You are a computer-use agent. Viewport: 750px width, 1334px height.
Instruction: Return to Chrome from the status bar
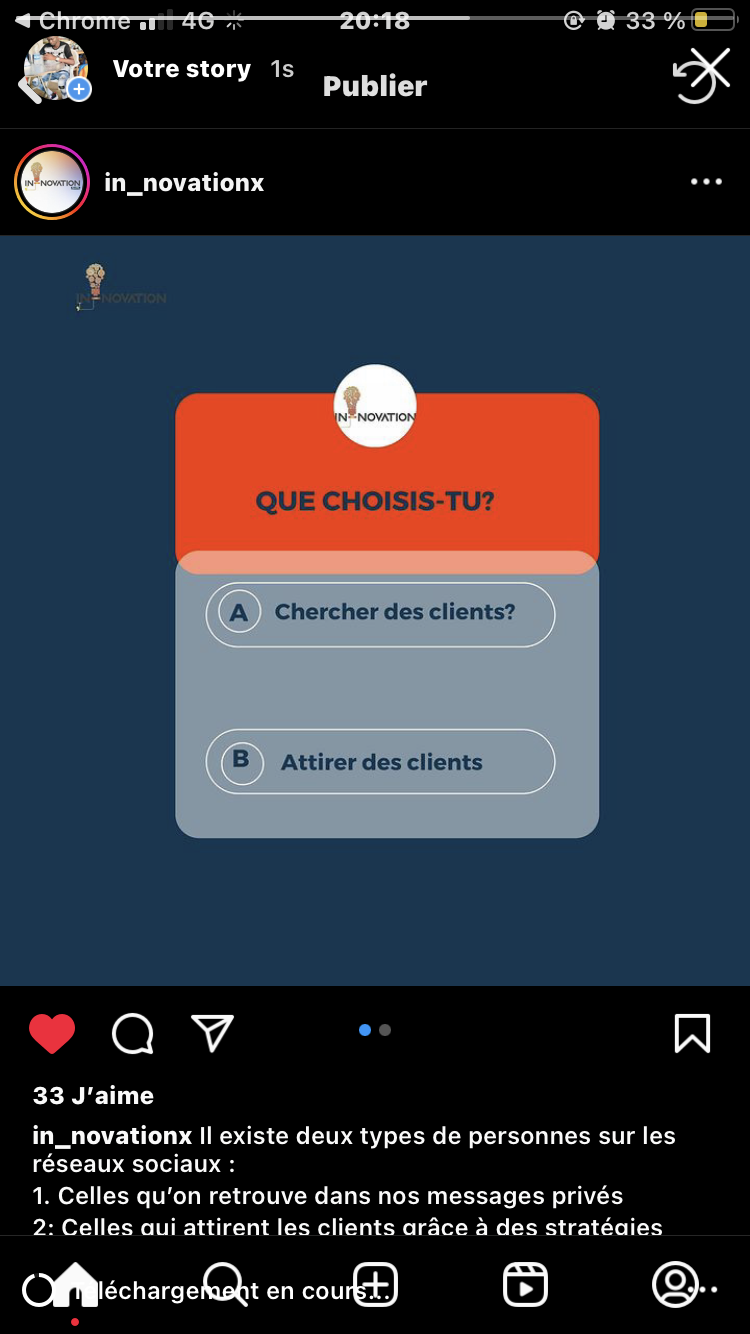pyautogui.click(x=72, y=20)
